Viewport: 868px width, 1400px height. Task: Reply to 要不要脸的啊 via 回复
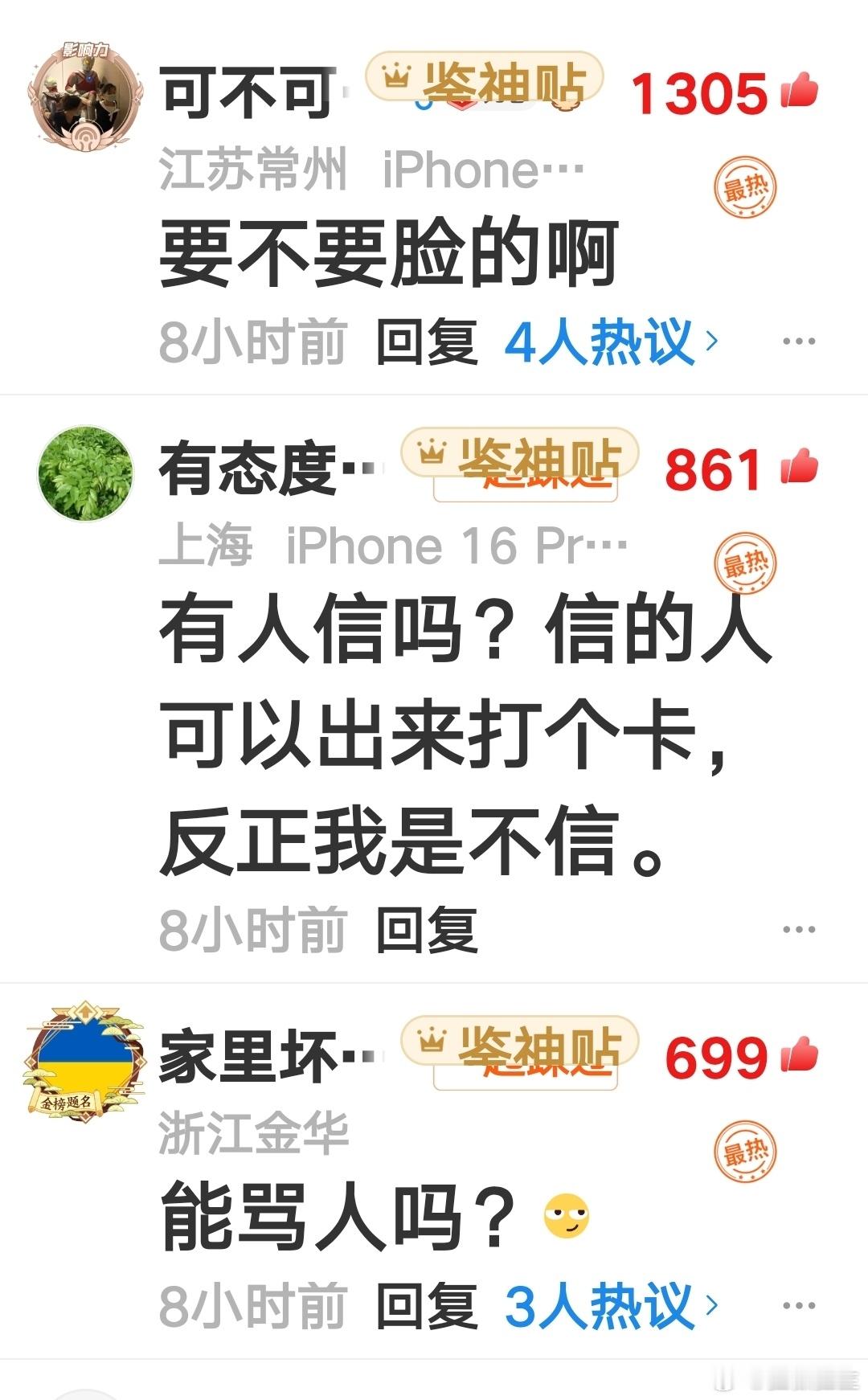(427, 341)
